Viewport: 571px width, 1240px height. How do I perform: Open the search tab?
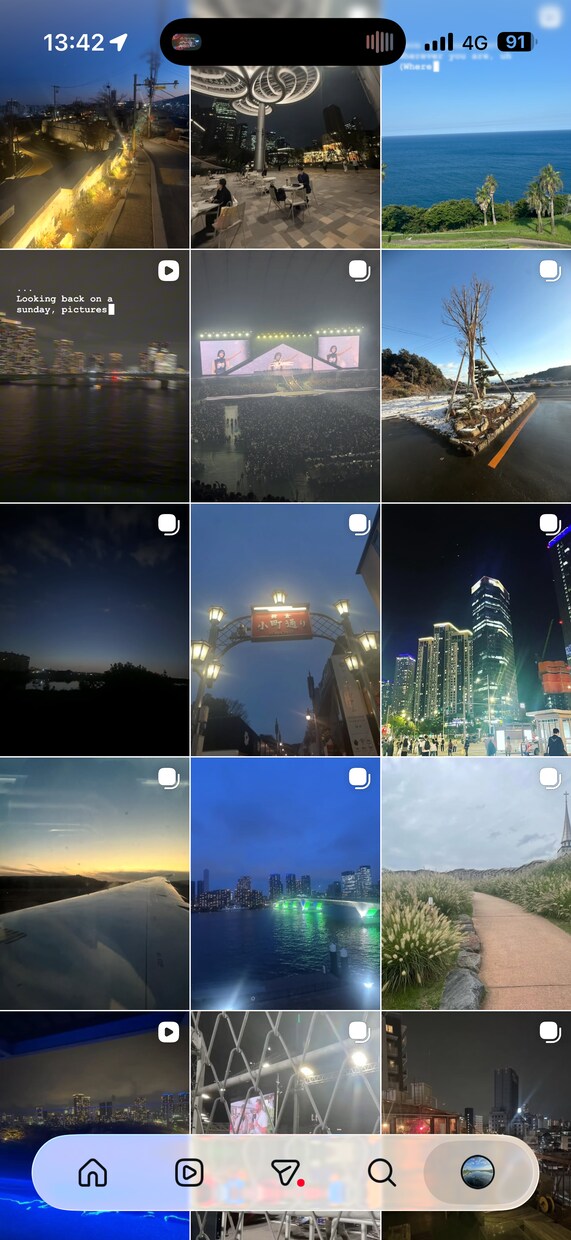pyautogui.click(x=381, y=1172)
